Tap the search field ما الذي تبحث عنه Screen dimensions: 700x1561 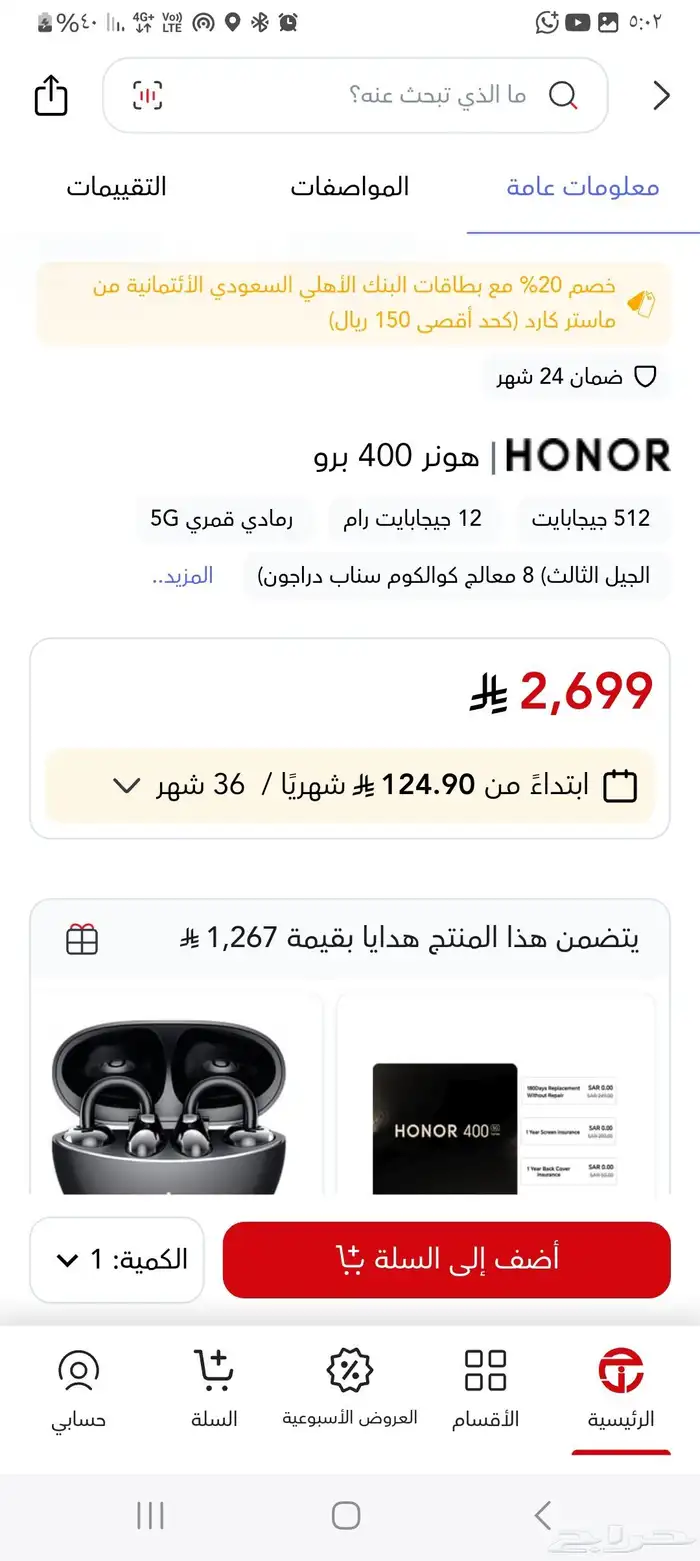tap(400, 96)
